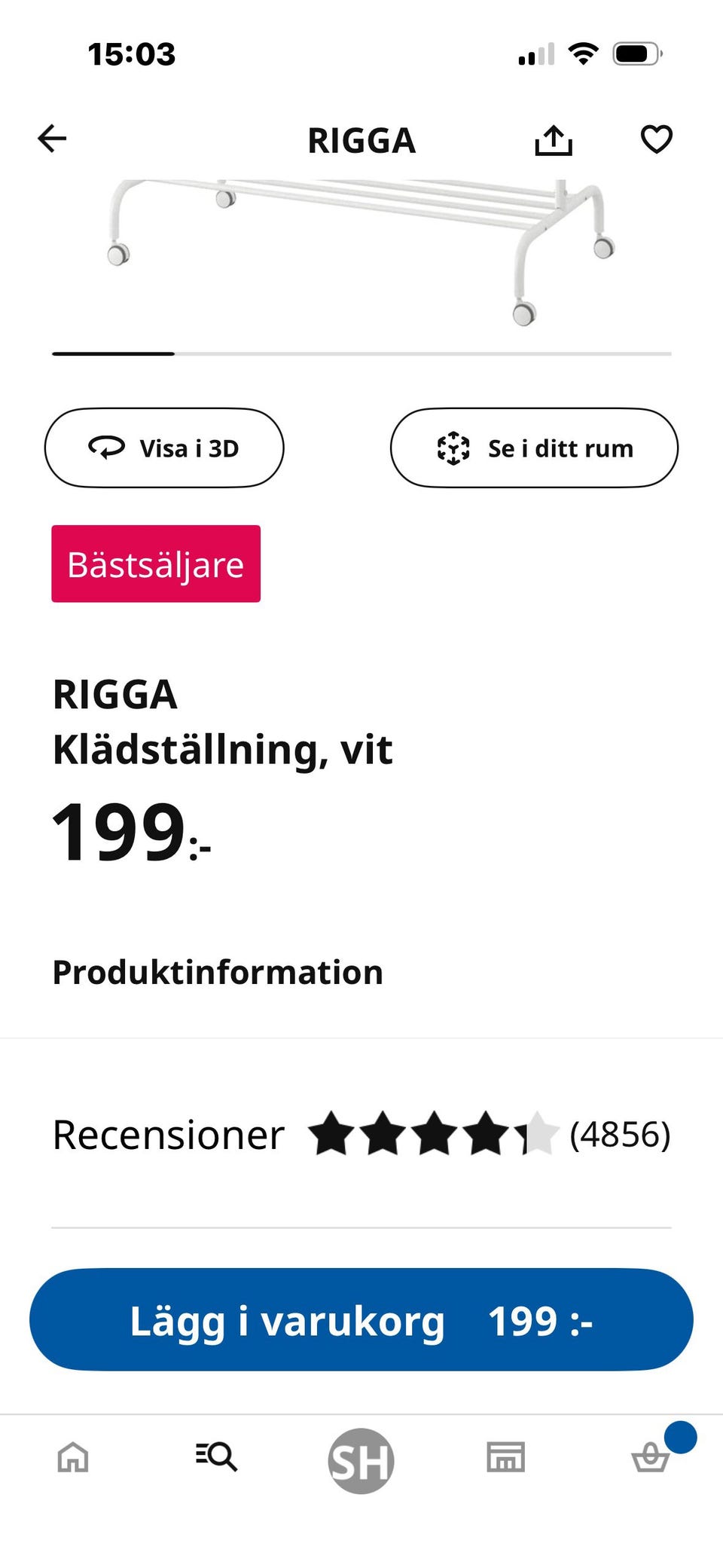Tap the AR icon inside Se i ditt rum
This screenshot has height=1568, width=723.
tap(454, 447)
